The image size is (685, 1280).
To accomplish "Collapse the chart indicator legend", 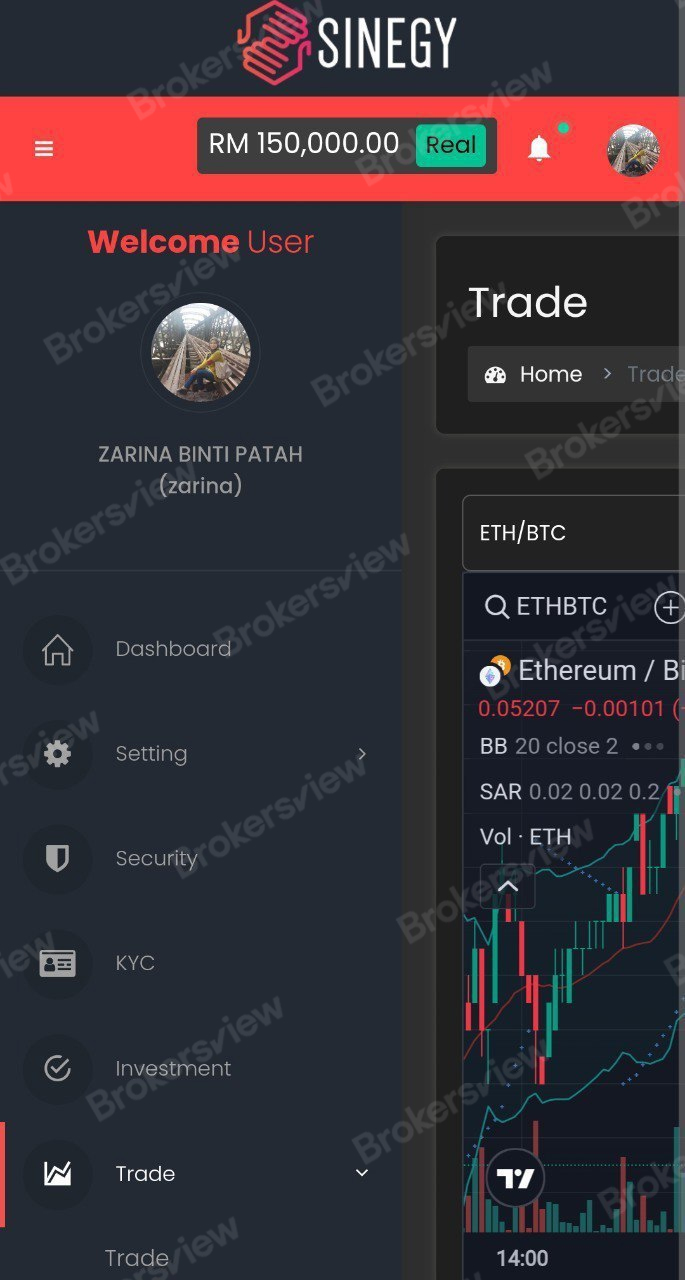I will tap(508, 886).
